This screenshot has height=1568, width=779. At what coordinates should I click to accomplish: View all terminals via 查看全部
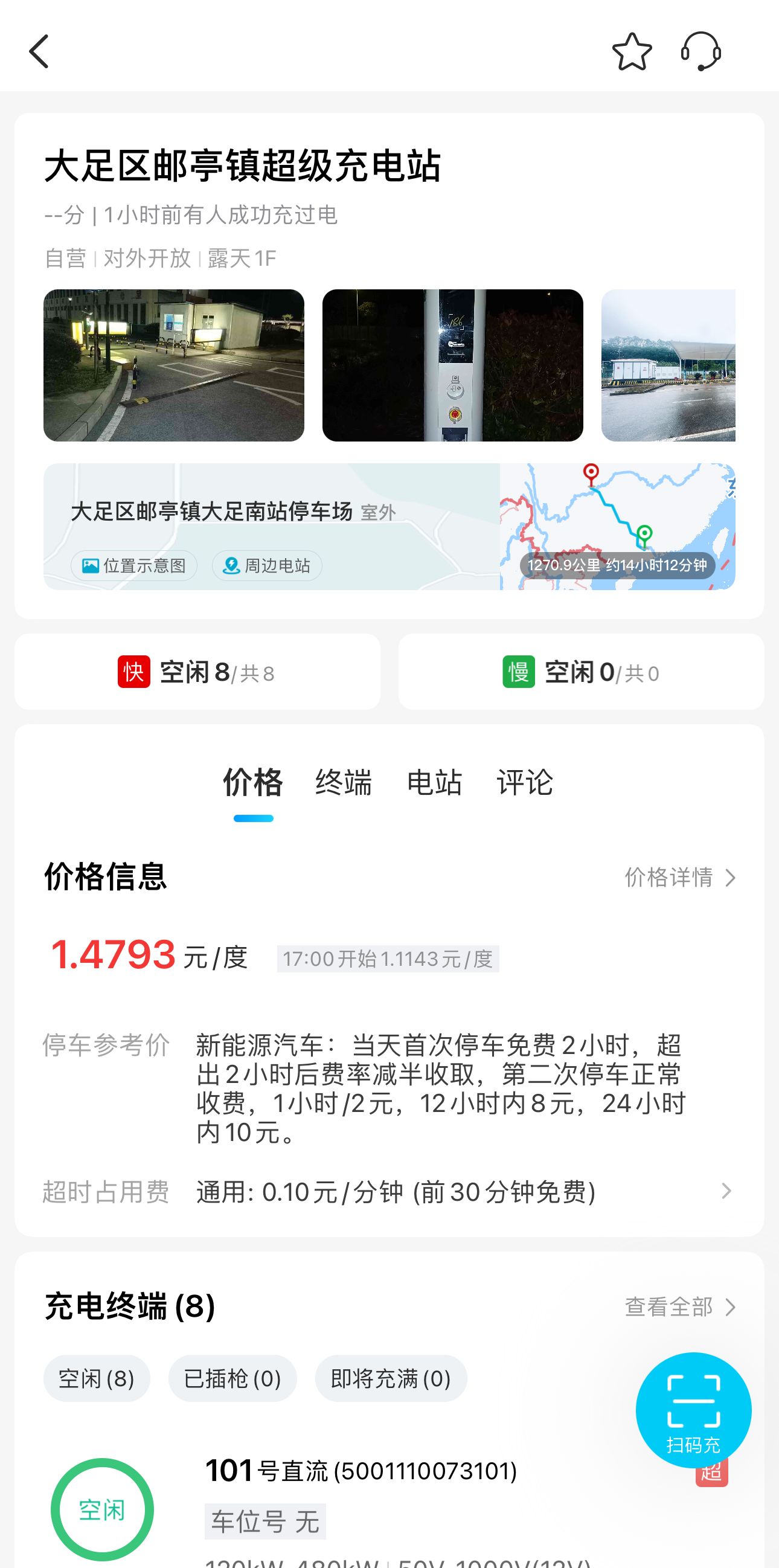click(x=680, y=1307)
